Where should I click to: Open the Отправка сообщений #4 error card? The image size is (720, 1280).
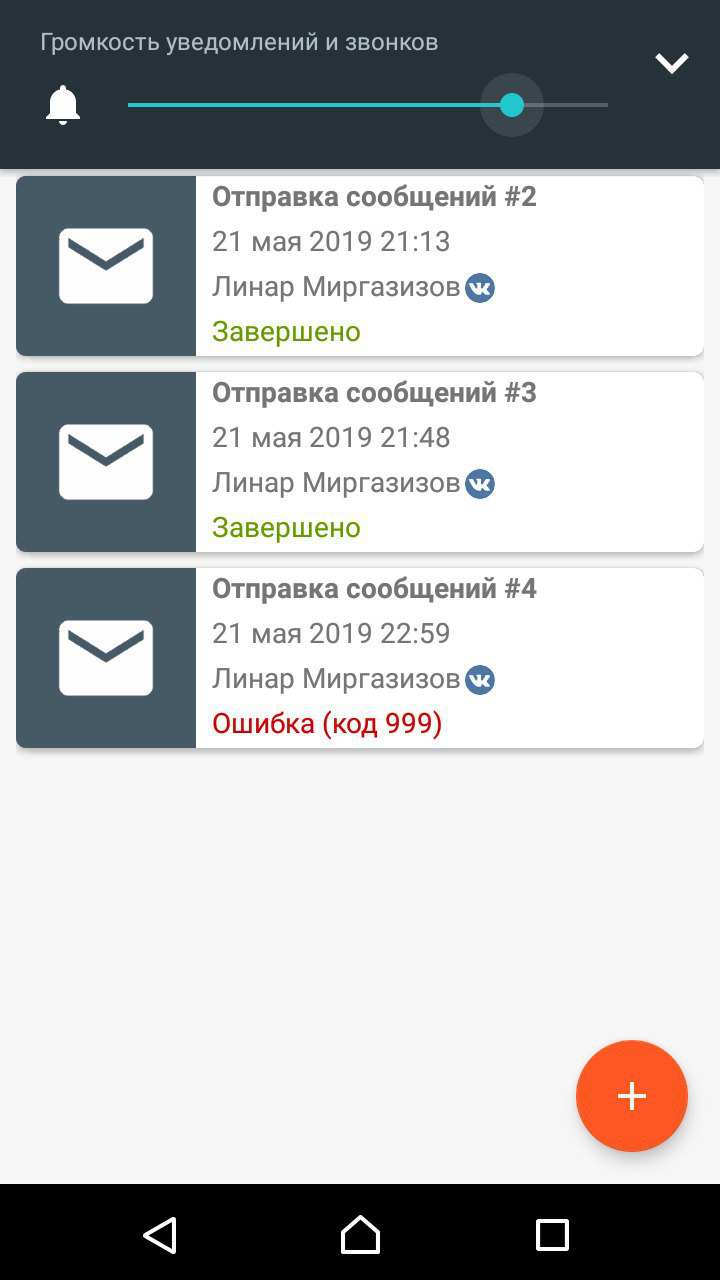360,658
